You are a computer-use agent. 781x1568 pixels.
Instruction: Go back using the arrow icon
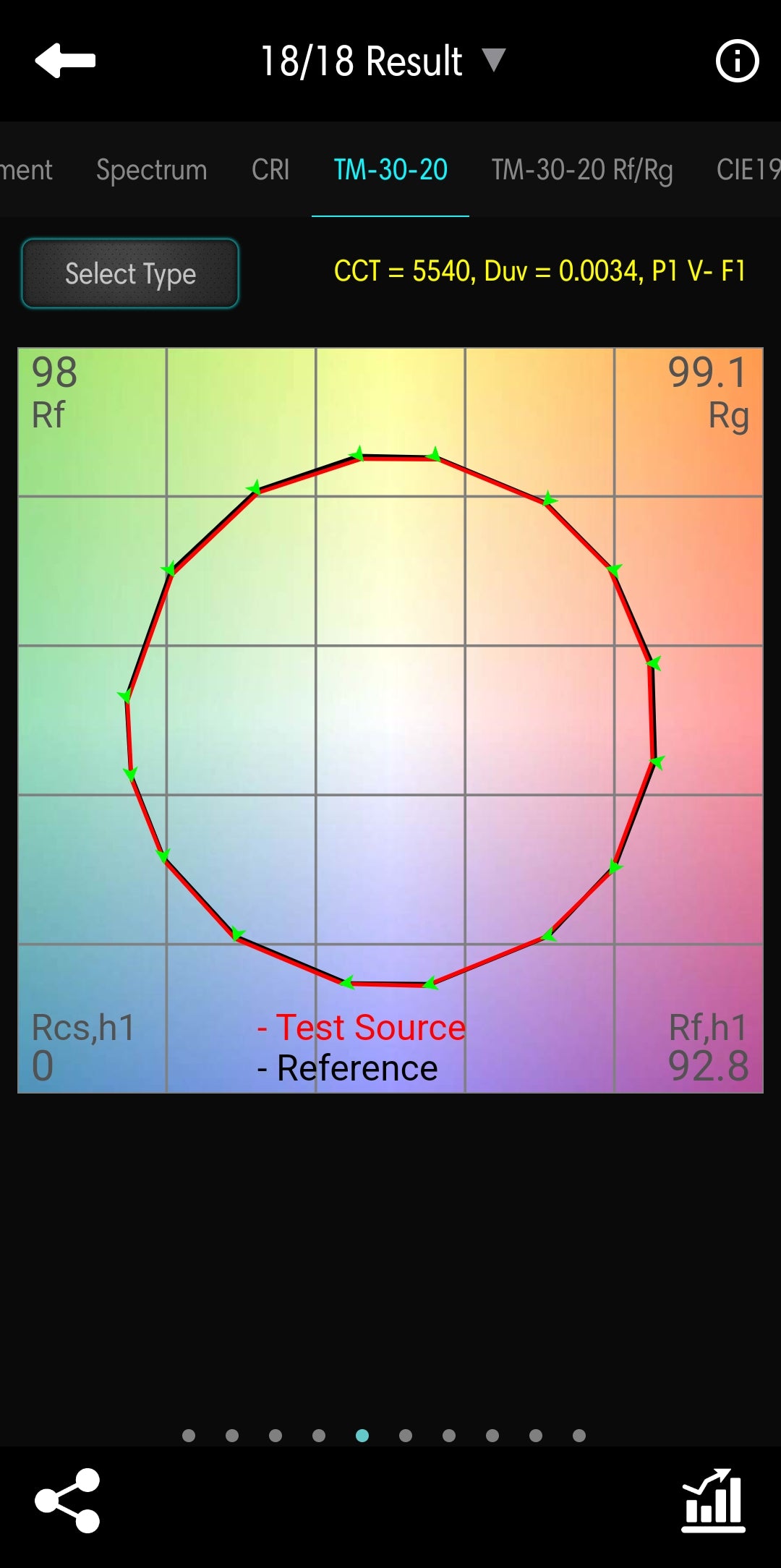click(65, 61)
